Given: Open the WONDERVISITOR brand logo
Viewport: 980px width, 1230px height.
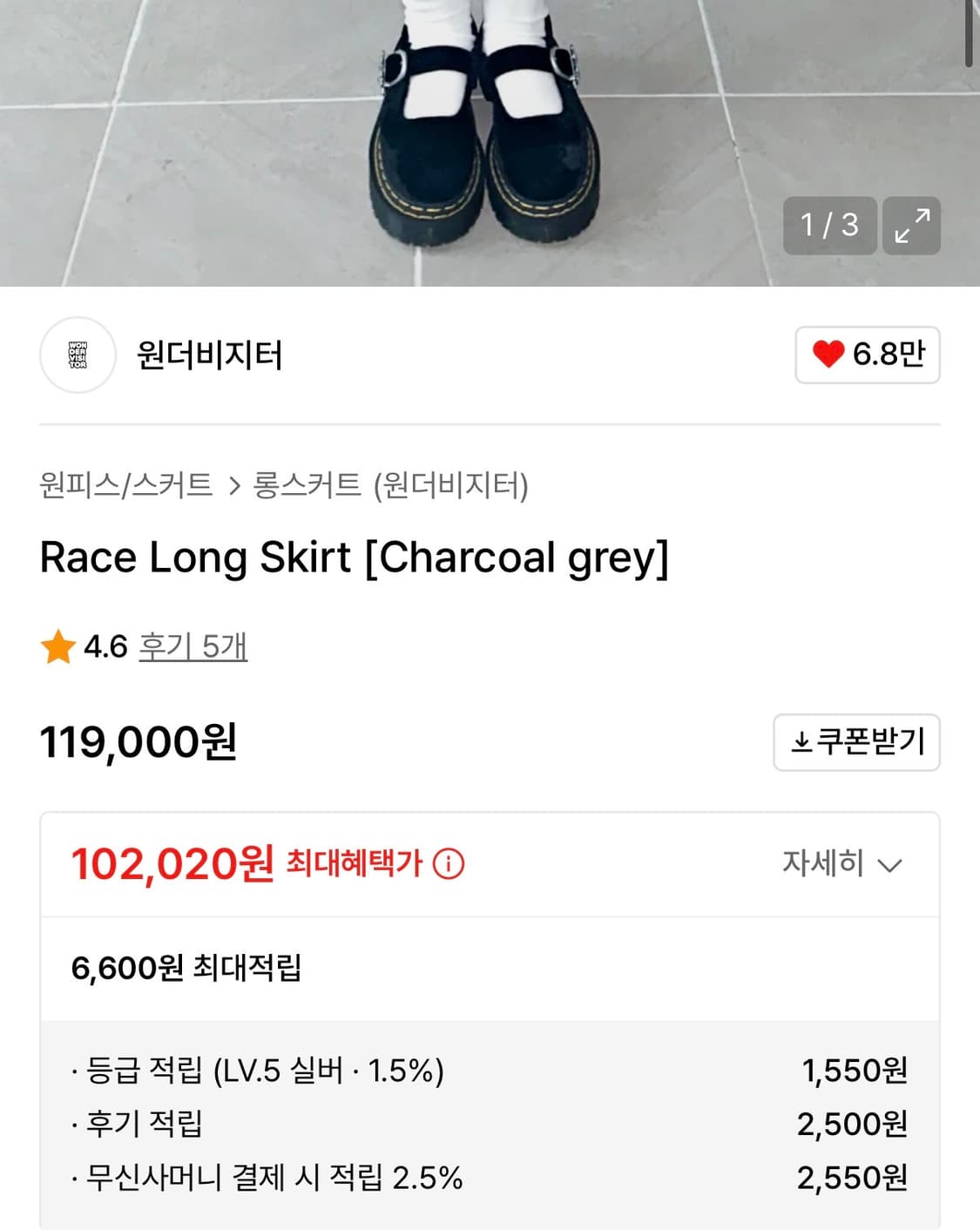Looking at the screenshot, I should point(77,355).
